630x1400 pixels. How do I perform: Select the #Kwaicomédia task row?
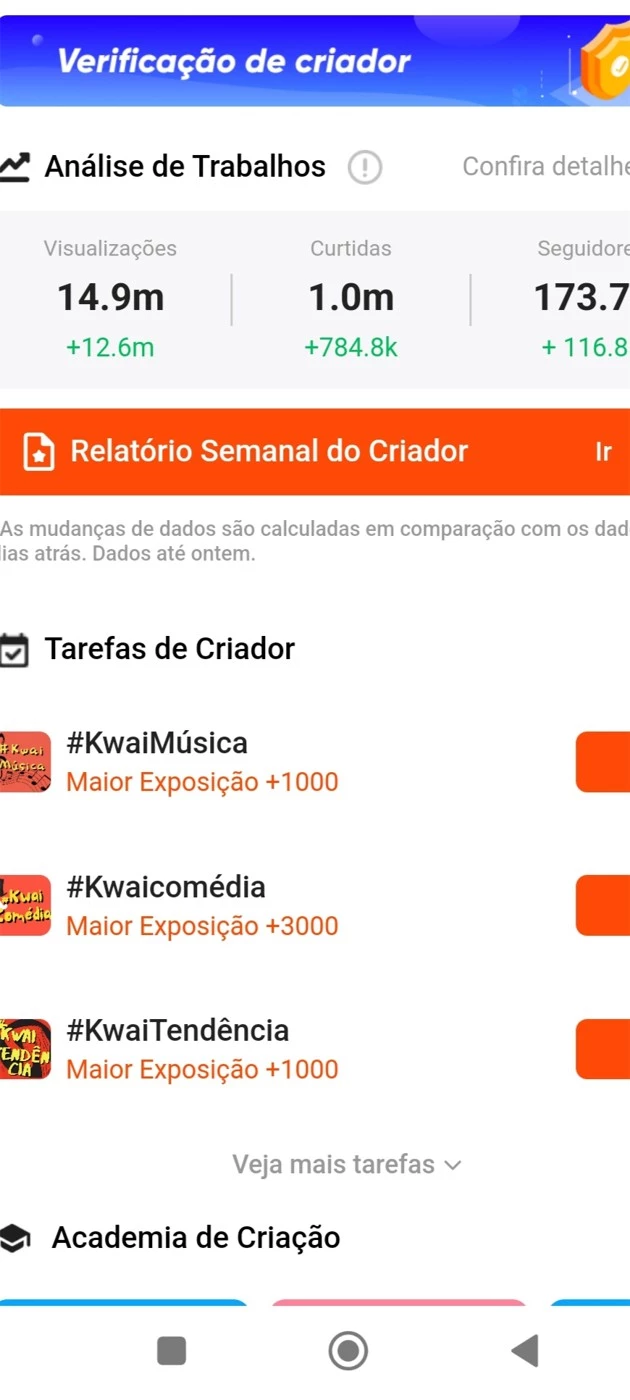(x=315, y=905)
